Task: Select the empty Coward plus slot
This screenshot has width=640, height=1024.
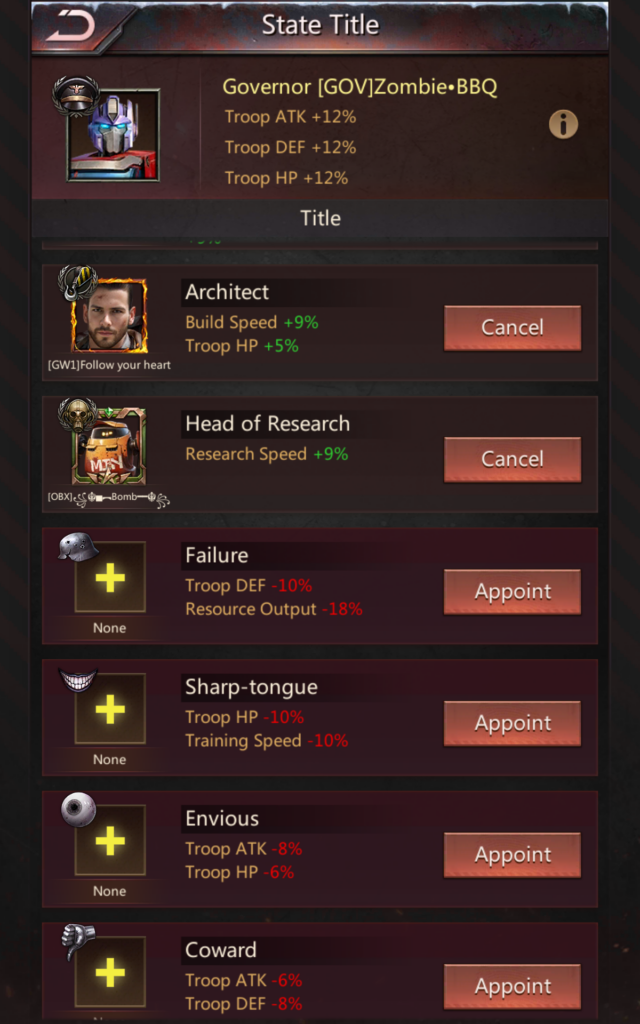Action: (x=110, y=972)
